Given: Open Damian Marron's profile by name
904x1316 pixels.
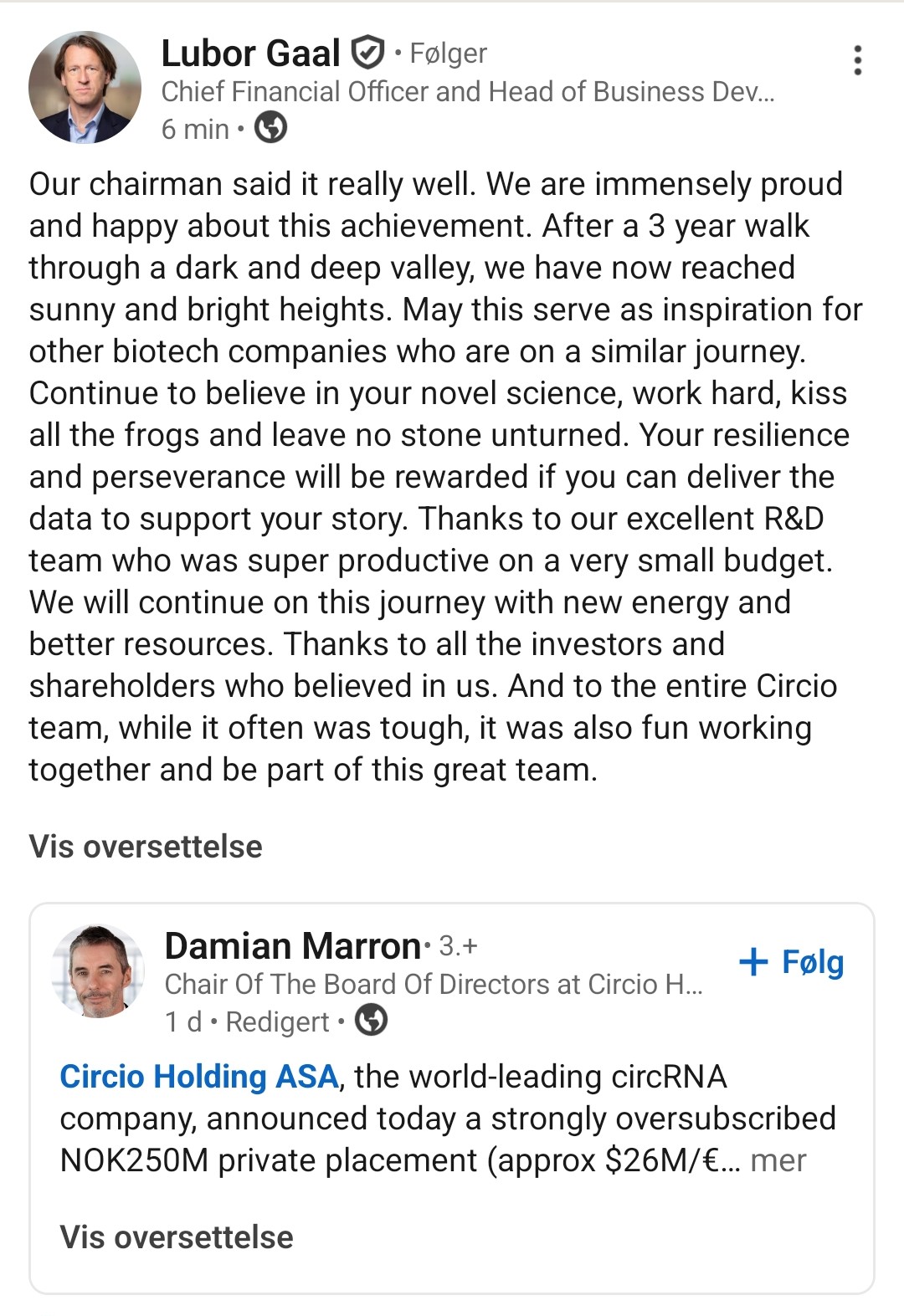Looking at the screenshot, I should pos(293,946).
